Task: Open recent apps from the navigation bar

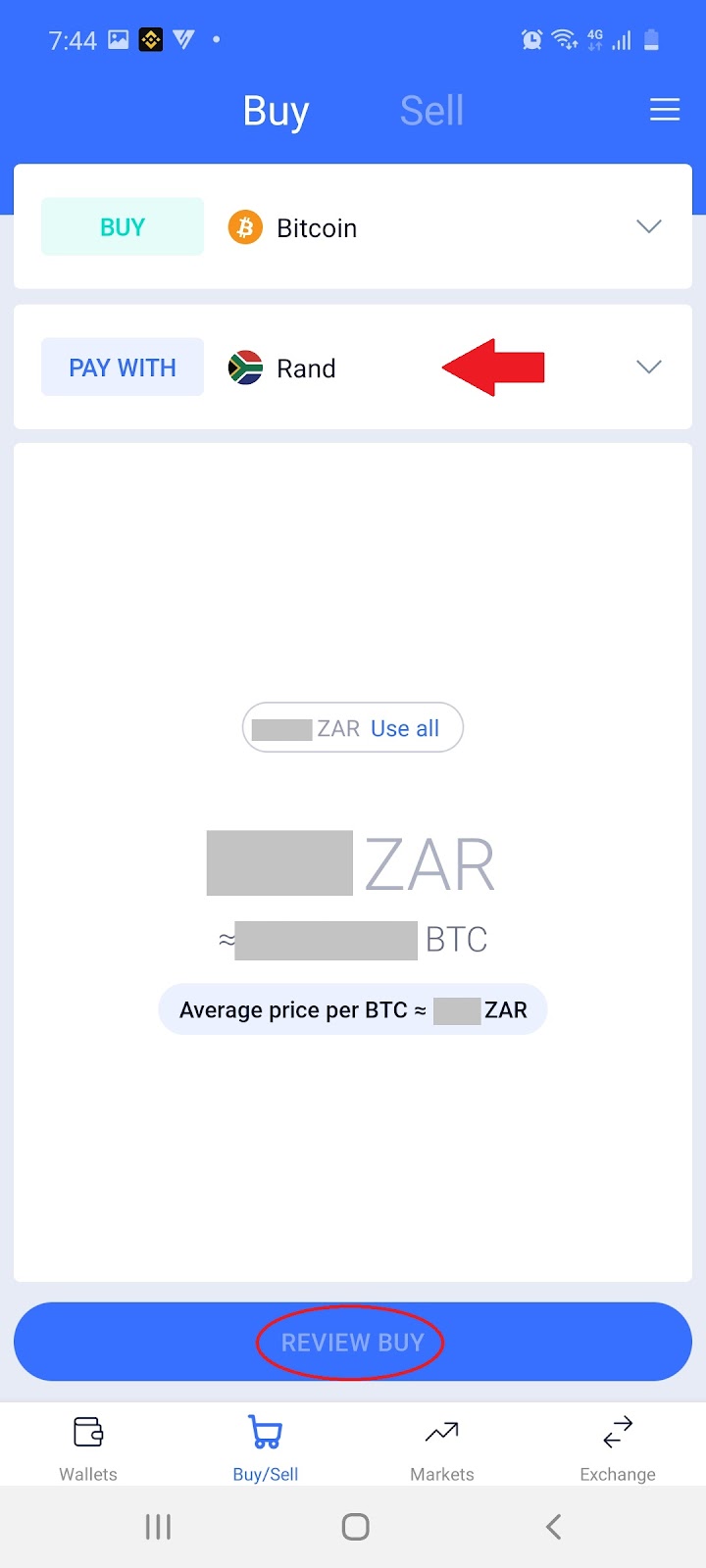Action: coord(158,1526)
